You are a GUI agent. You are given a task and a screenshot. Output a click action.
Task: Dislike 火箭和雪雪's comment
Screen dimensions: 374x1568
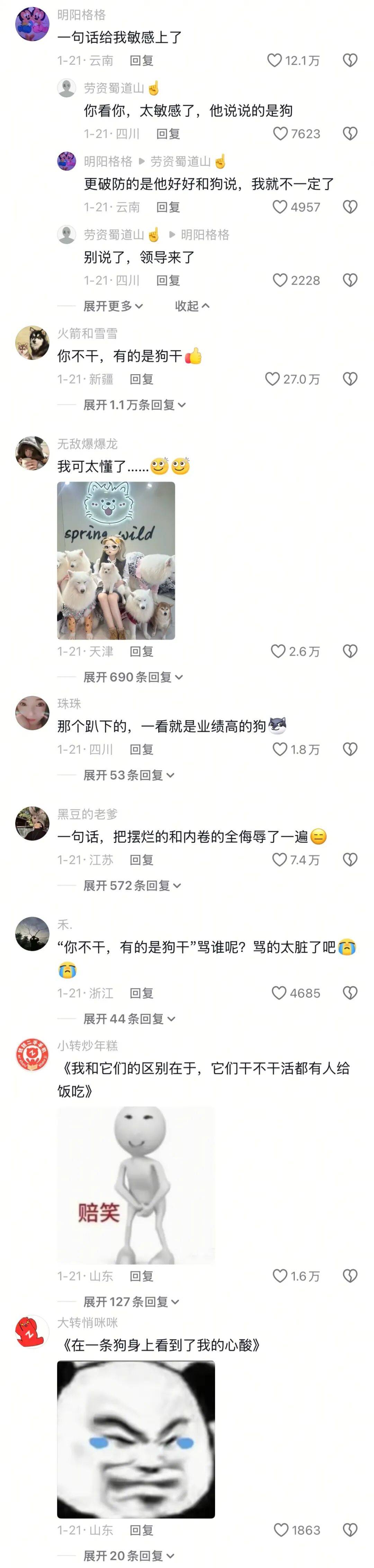tap(350, 379)
